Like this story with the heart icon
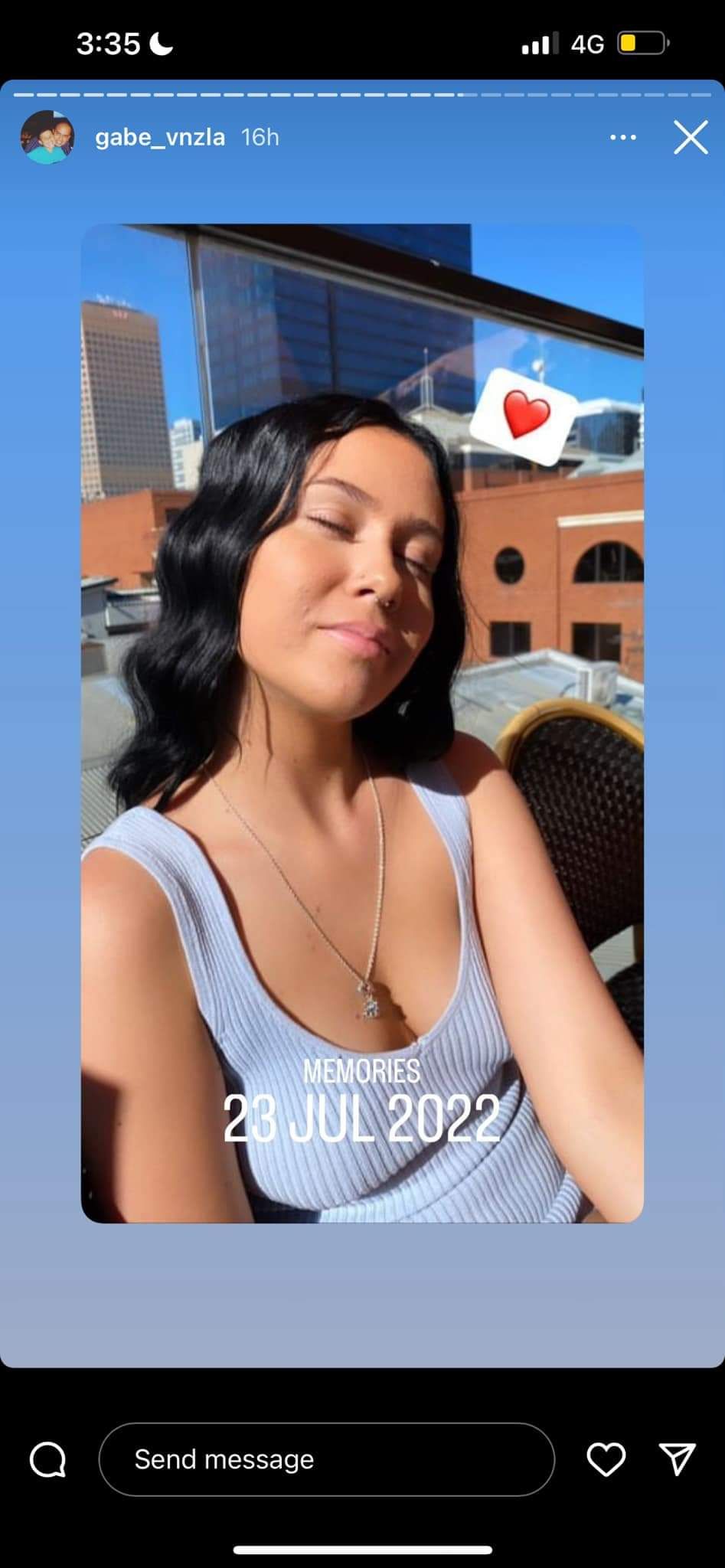This screenshot has width=725, height=1568. coord(606,1459)
